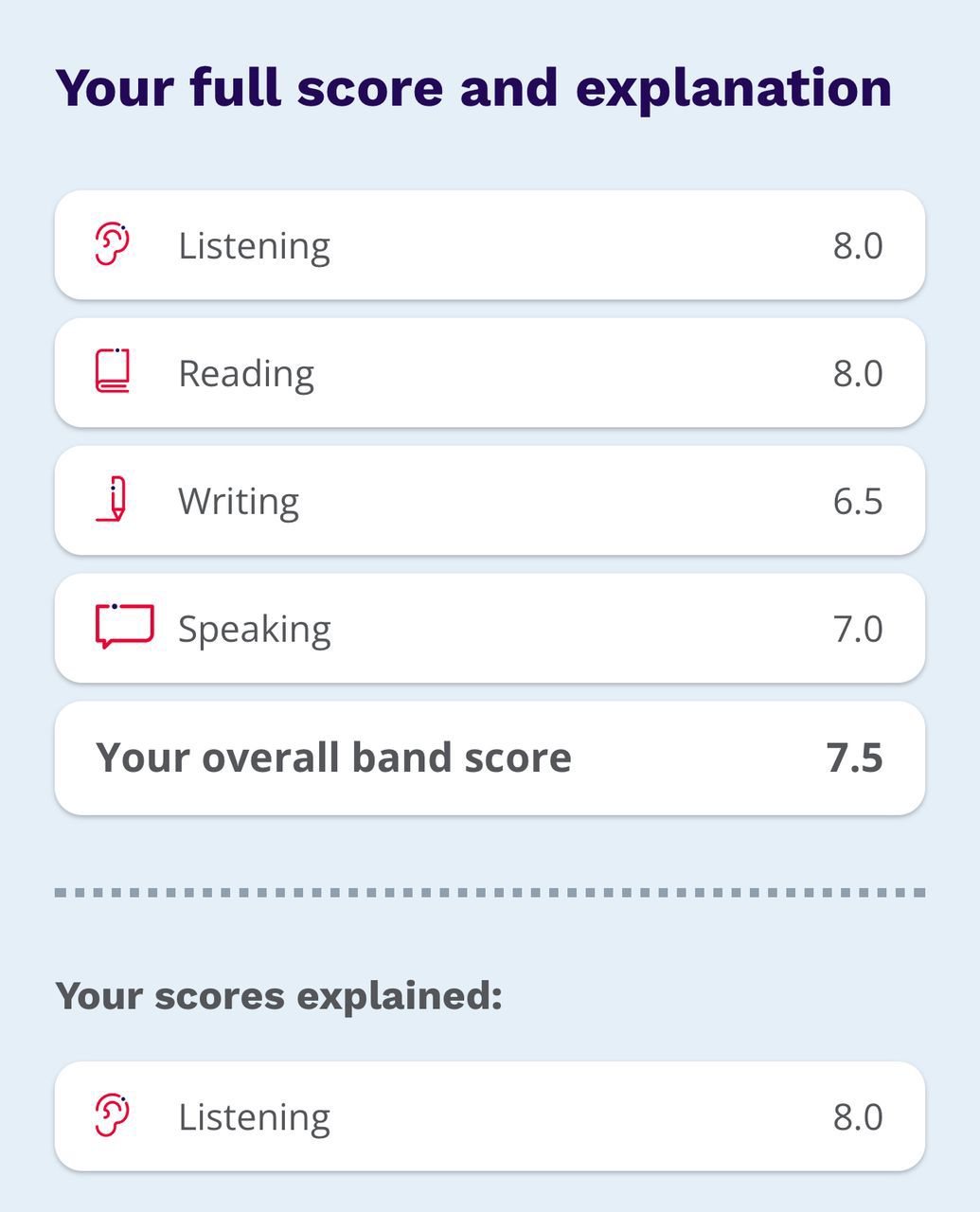Expand the overall band score details
The width and height of the screenshot is (980, 1212).
tap(490, 757)
